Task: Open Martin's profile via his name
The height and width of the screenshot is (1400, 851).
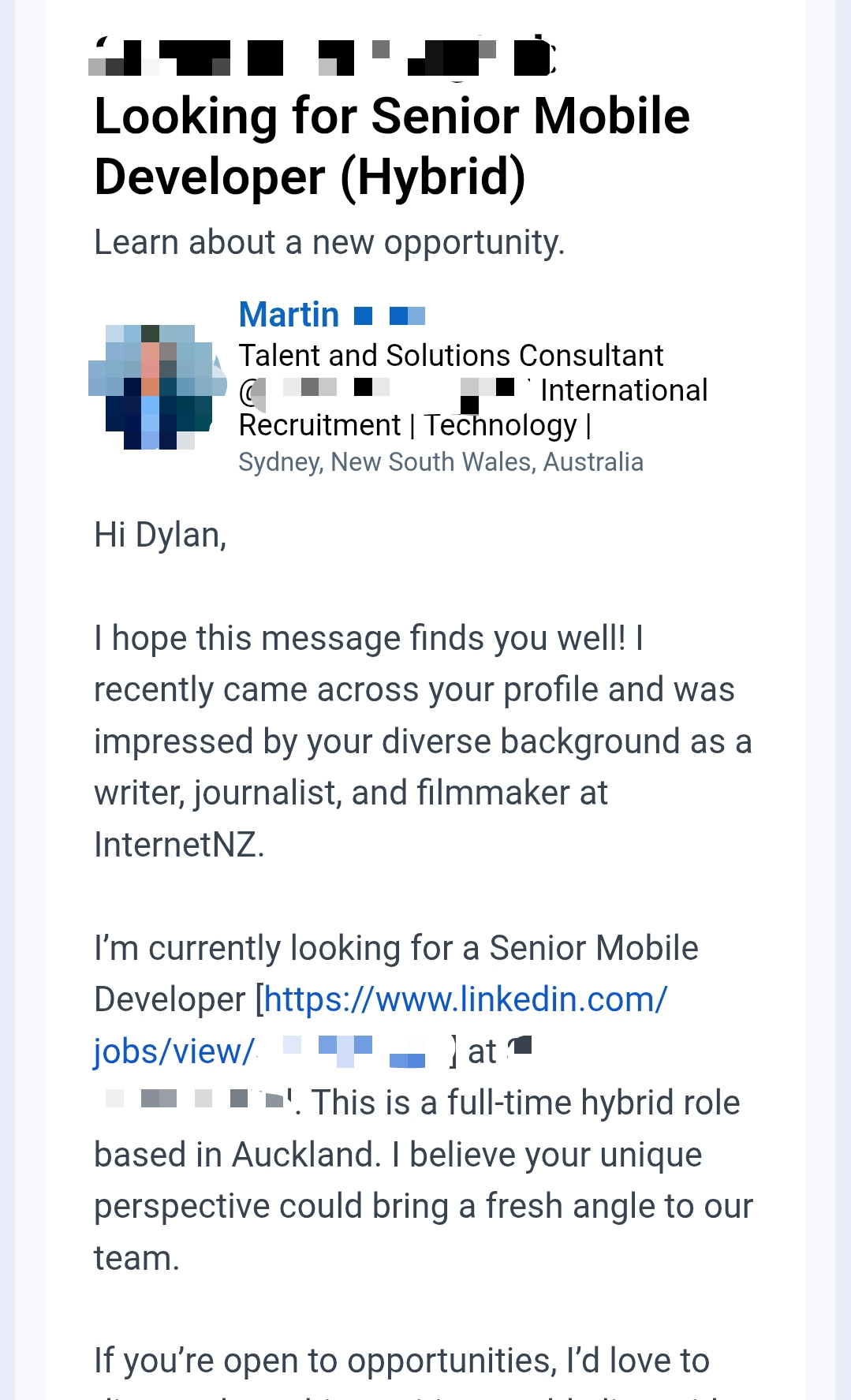Action: point(289,315)
